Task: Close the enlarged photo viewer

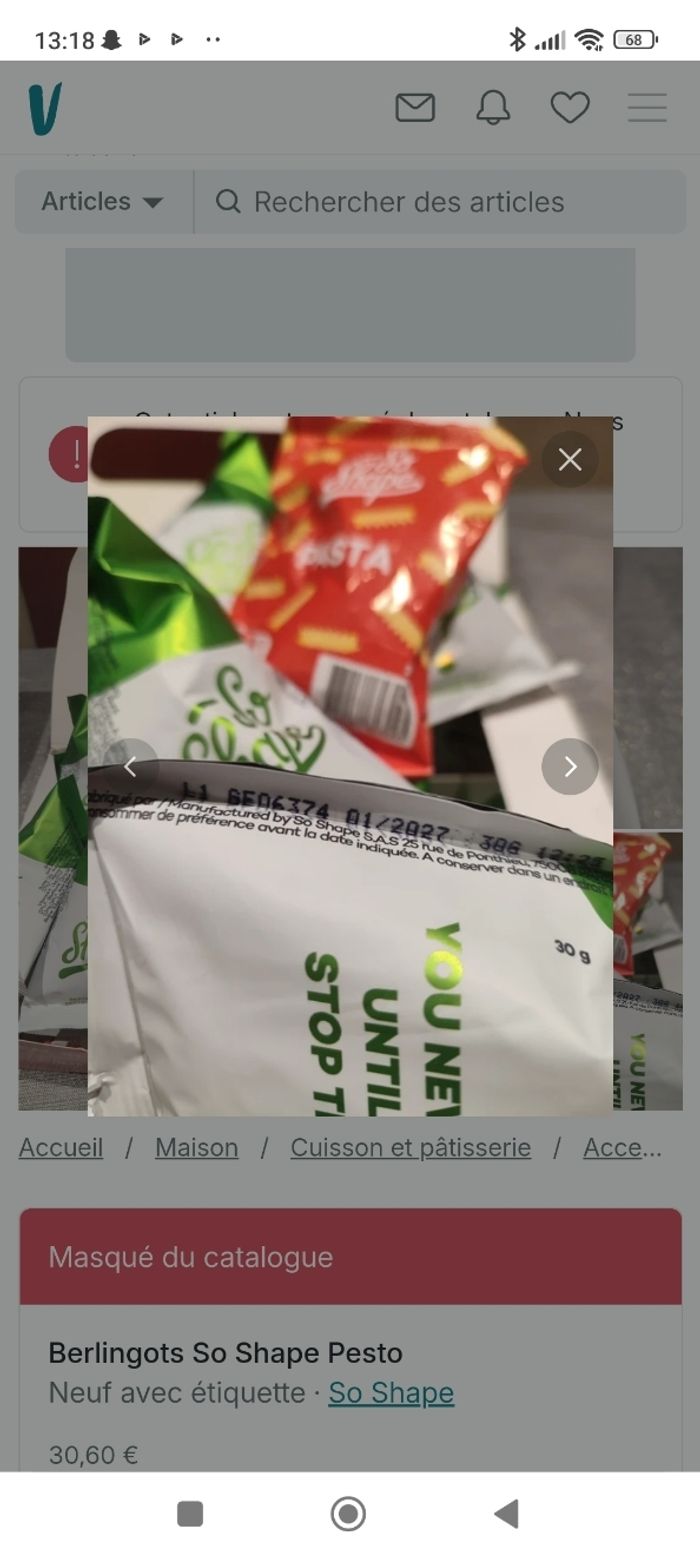Action: (570, 459)
